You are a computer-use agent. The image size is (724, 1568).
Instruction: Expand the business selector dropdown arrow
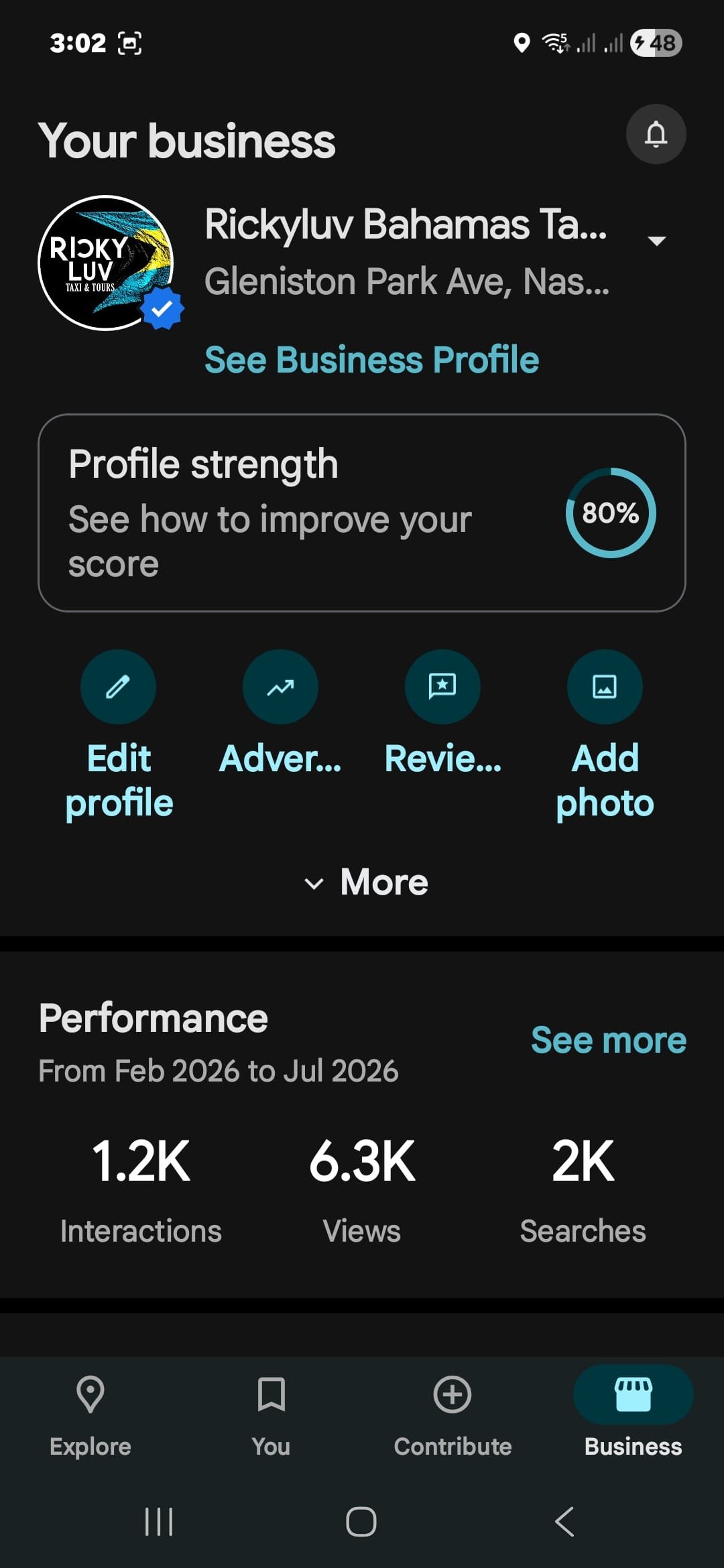click(x=657, y=241)
